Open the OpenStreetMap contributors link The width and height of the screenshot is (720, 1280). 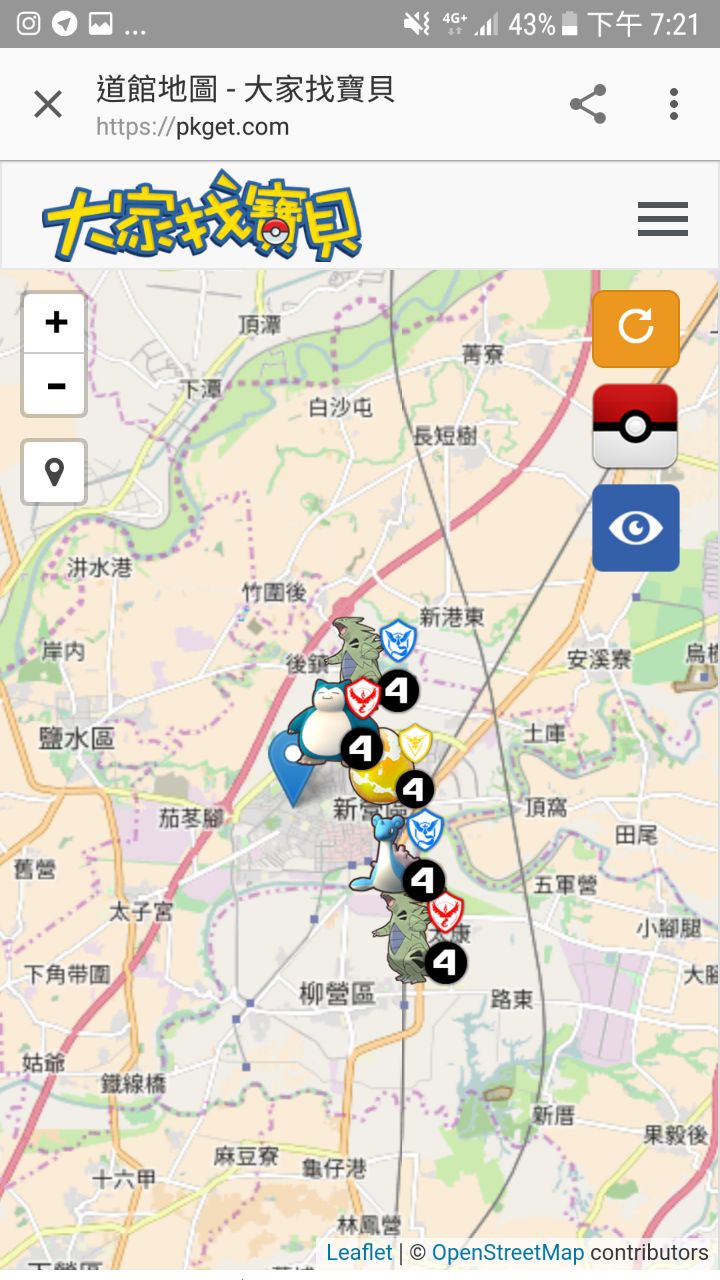pos(507,1252)
